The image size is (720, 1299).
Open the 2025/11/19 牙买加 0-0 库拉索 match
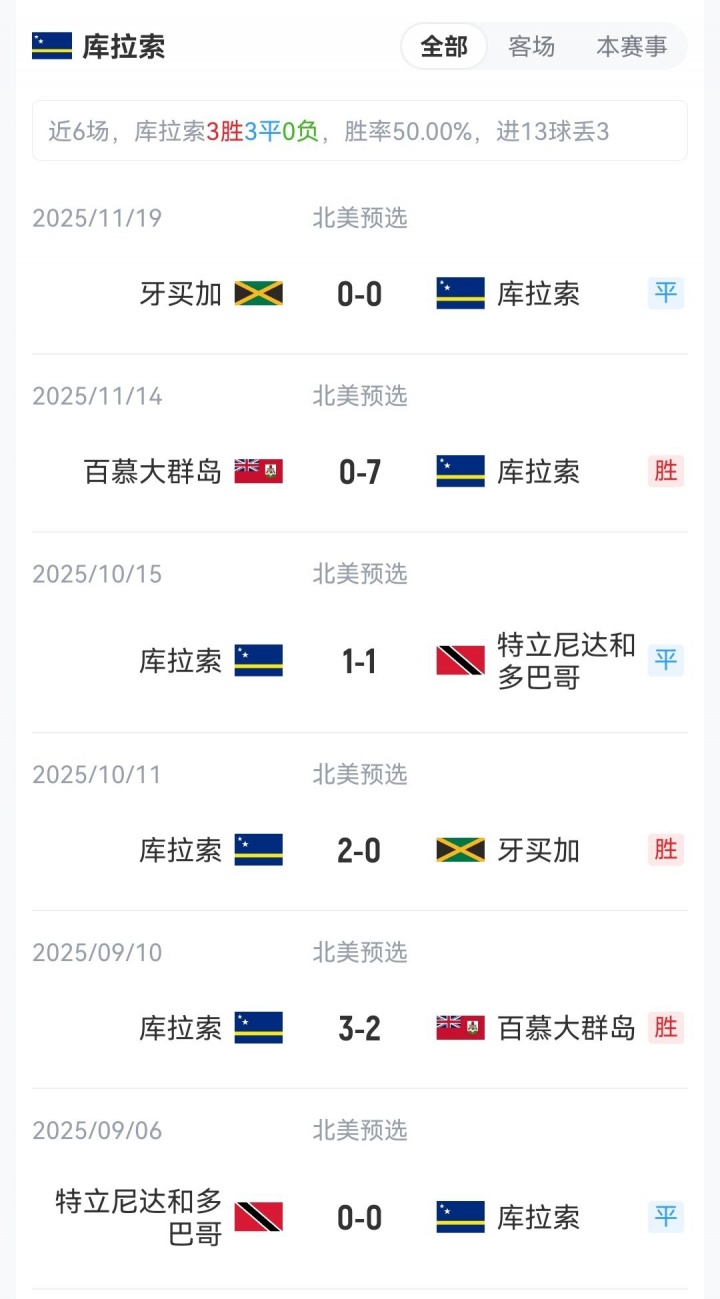pos(360,293)
